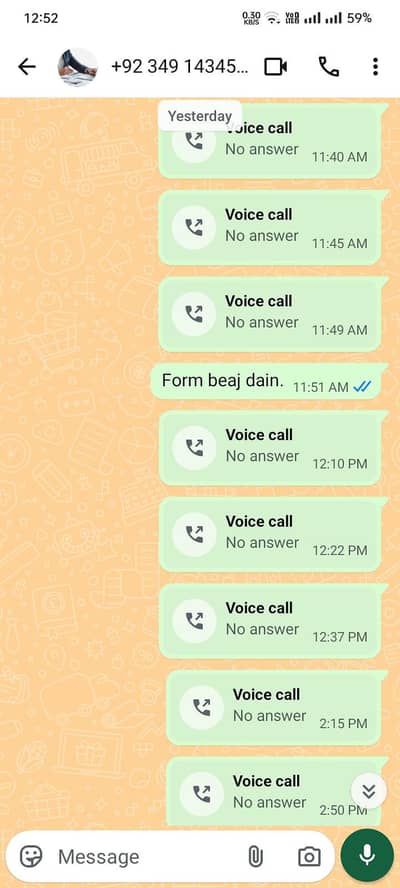Open the camera from the message bar
400x888 pixels.
point(309,856)
